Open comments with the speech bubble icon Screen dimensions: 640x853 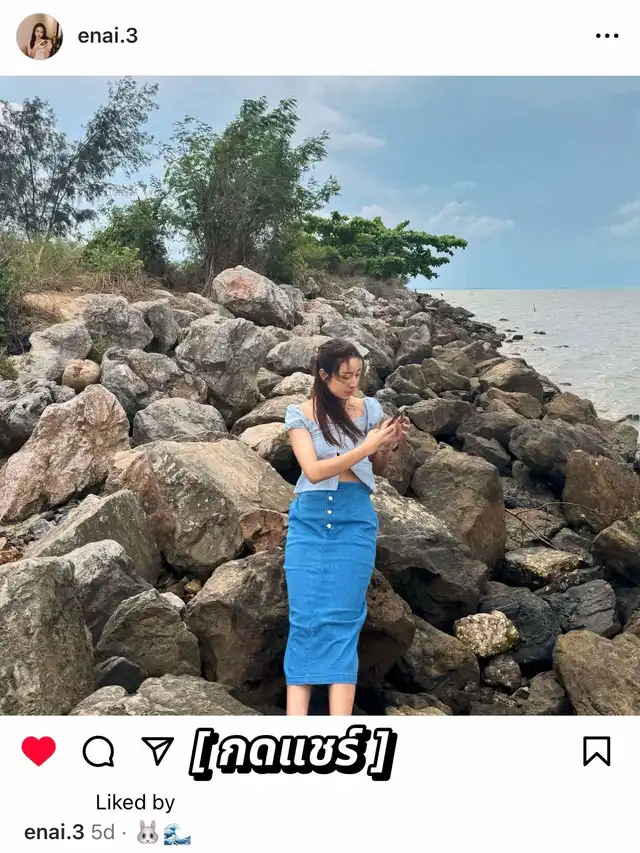coord(98,751)
